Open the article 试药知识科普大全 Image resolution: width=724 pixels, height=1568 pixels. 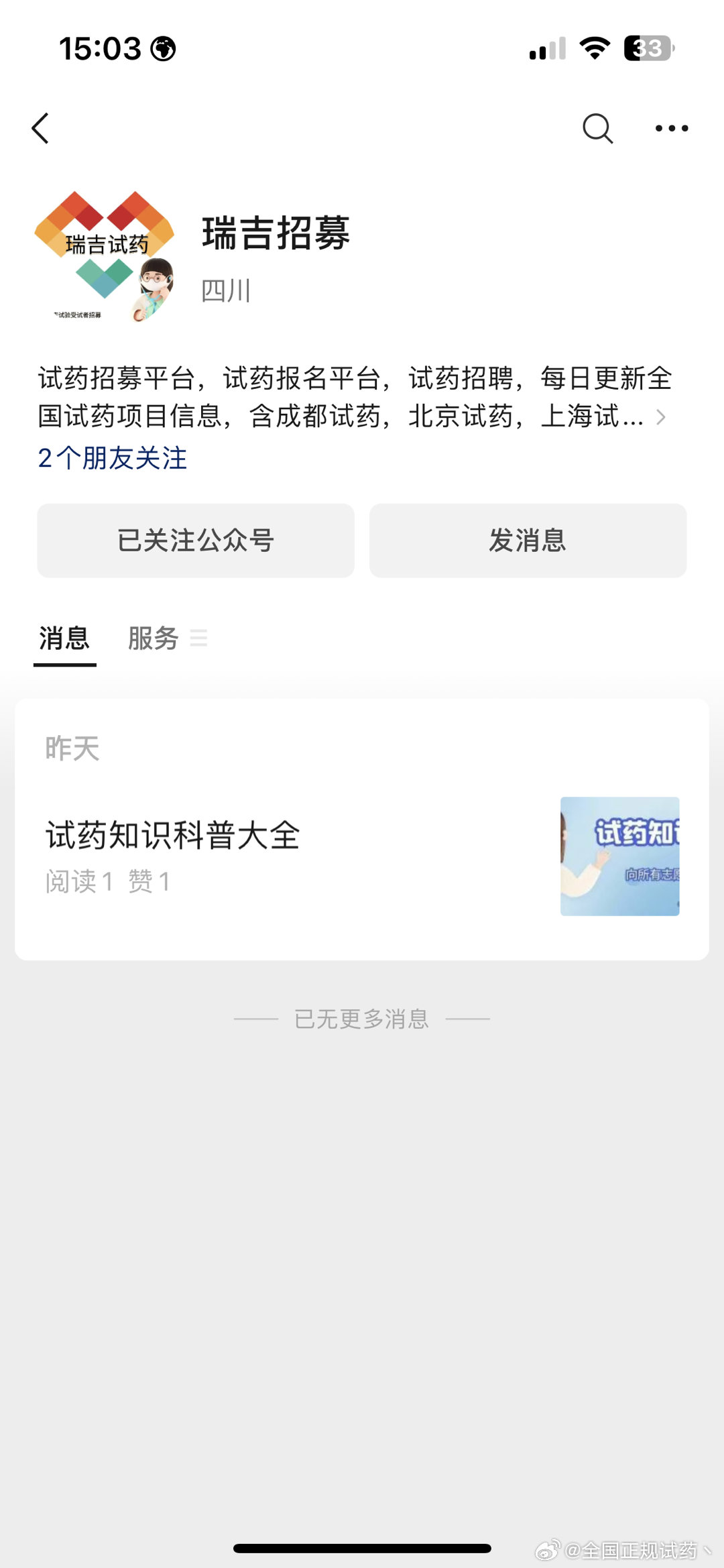(173, 836)
